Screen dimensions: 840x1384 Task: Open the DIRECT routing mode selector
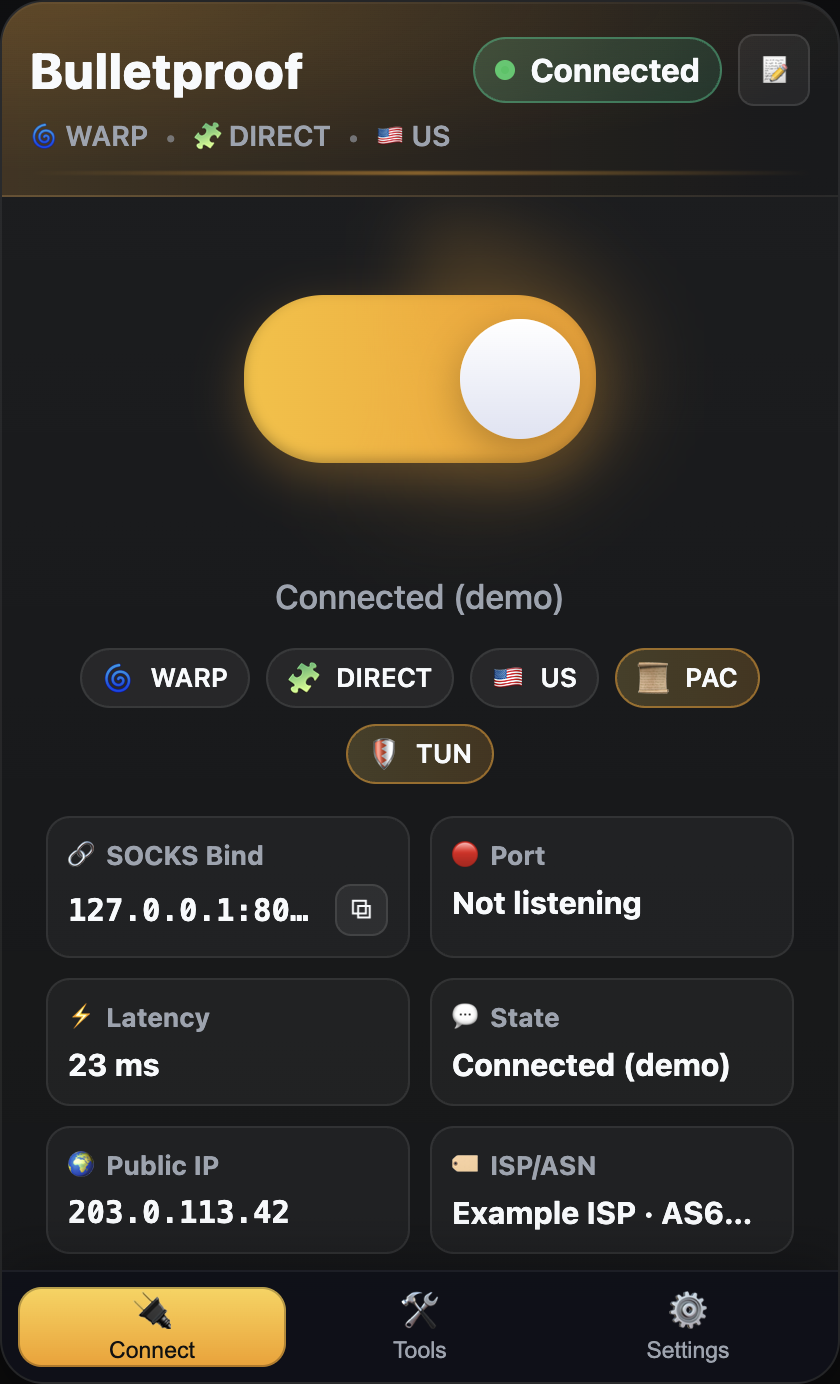tap(359, 678)
